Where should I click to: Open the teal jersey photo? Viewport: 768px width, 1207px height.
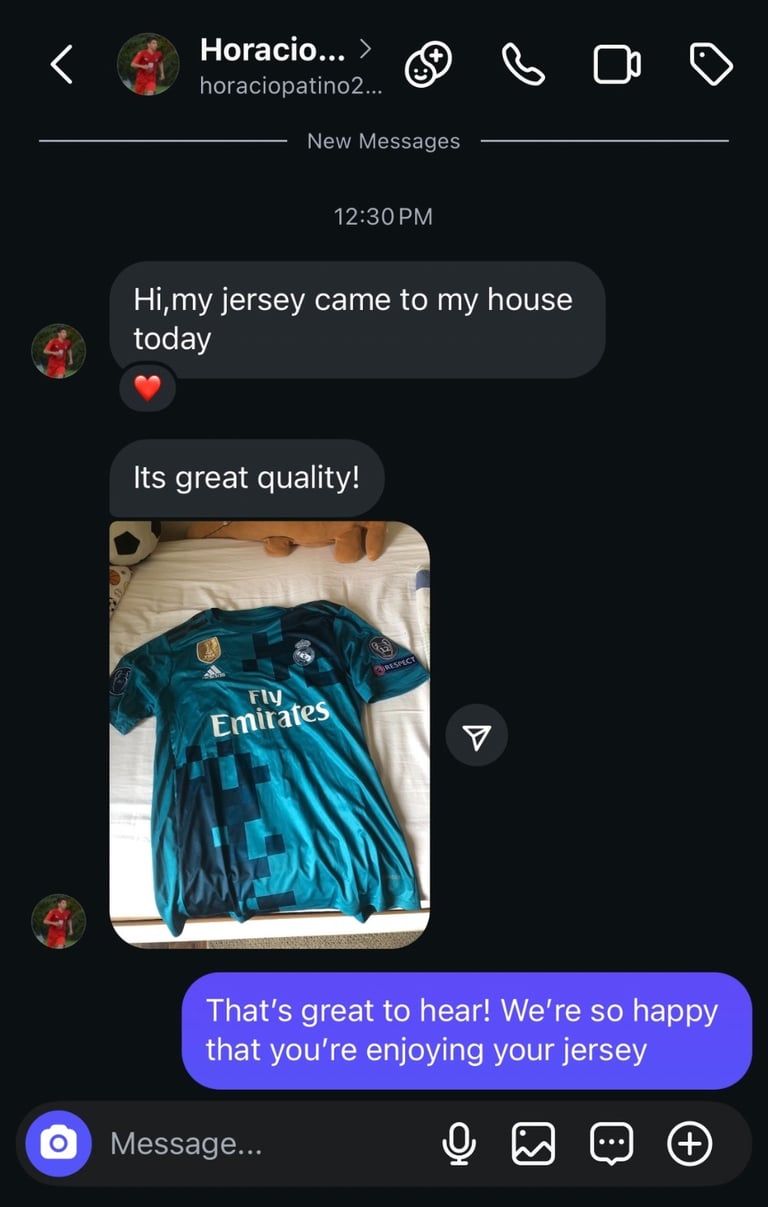coord(269,734)
